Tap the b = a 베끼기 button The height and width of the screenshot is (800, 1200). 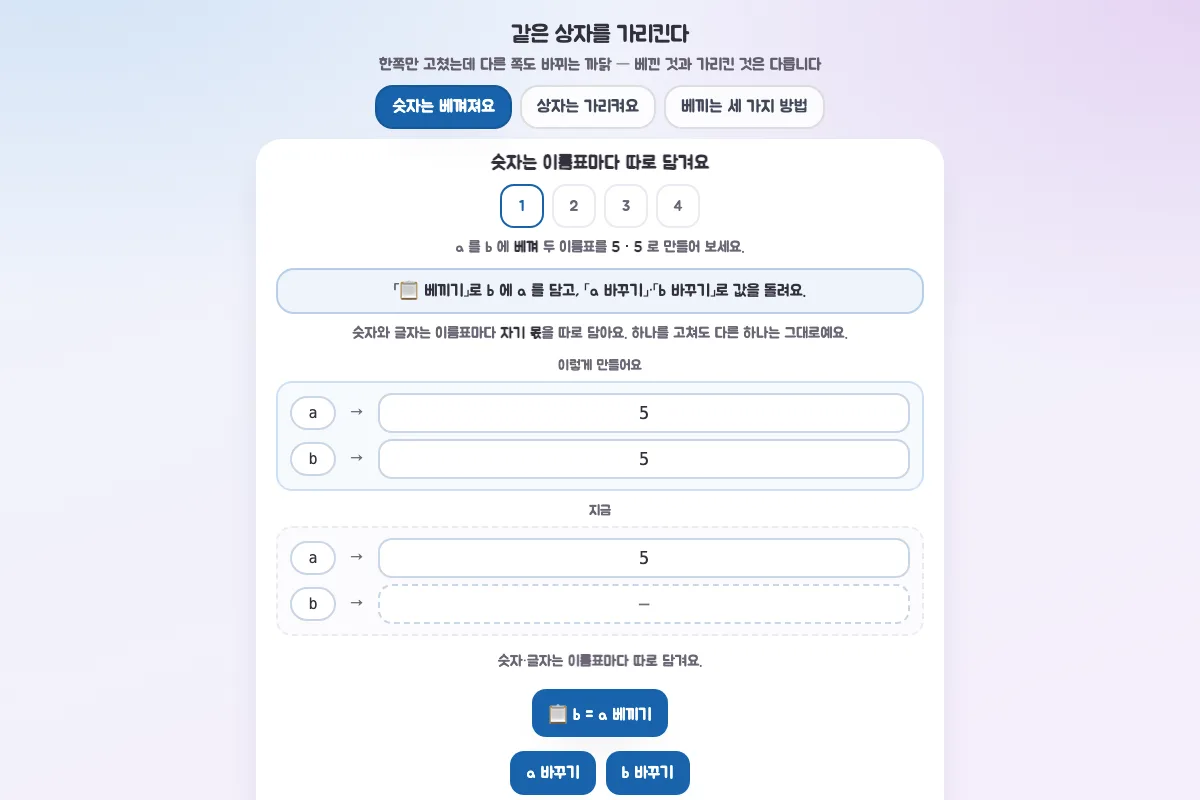[x=600, y=713]
